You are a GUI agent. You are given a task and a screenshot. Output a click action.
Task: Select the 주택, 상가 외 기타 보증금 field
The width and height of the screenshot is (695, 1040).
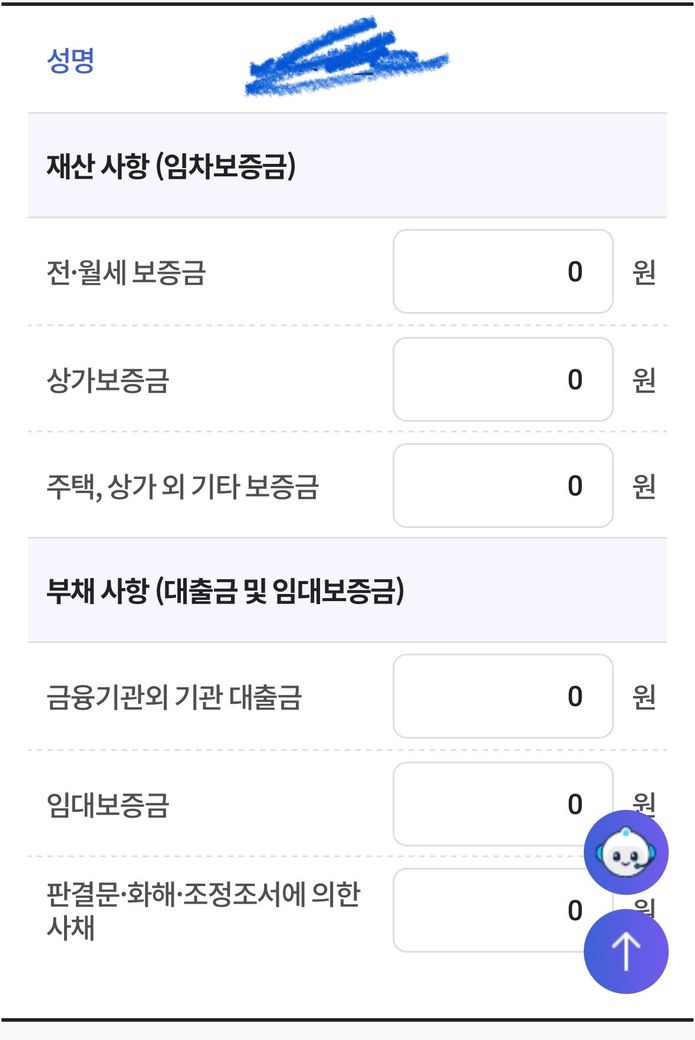[x=502, y=486]
